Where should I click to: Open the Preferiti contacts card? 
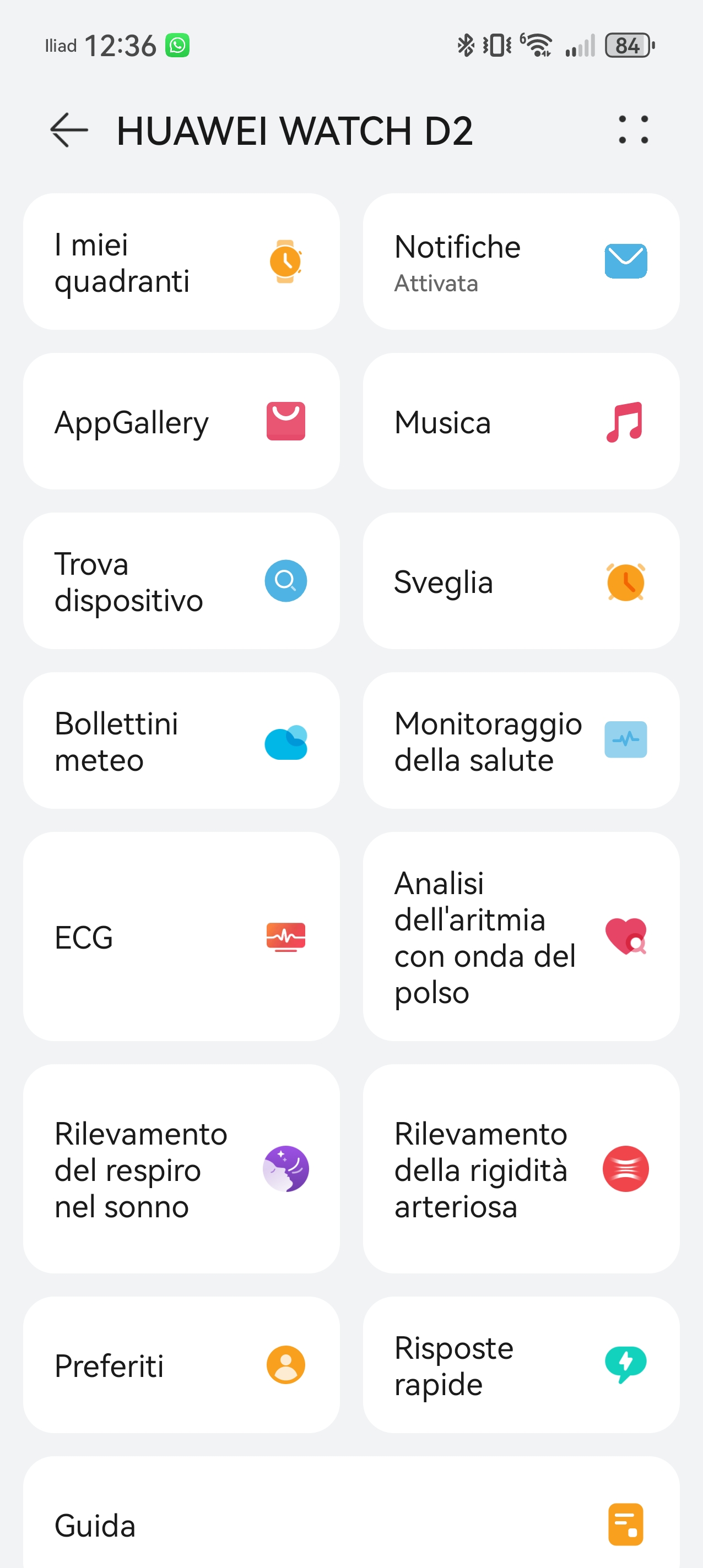181,1365
